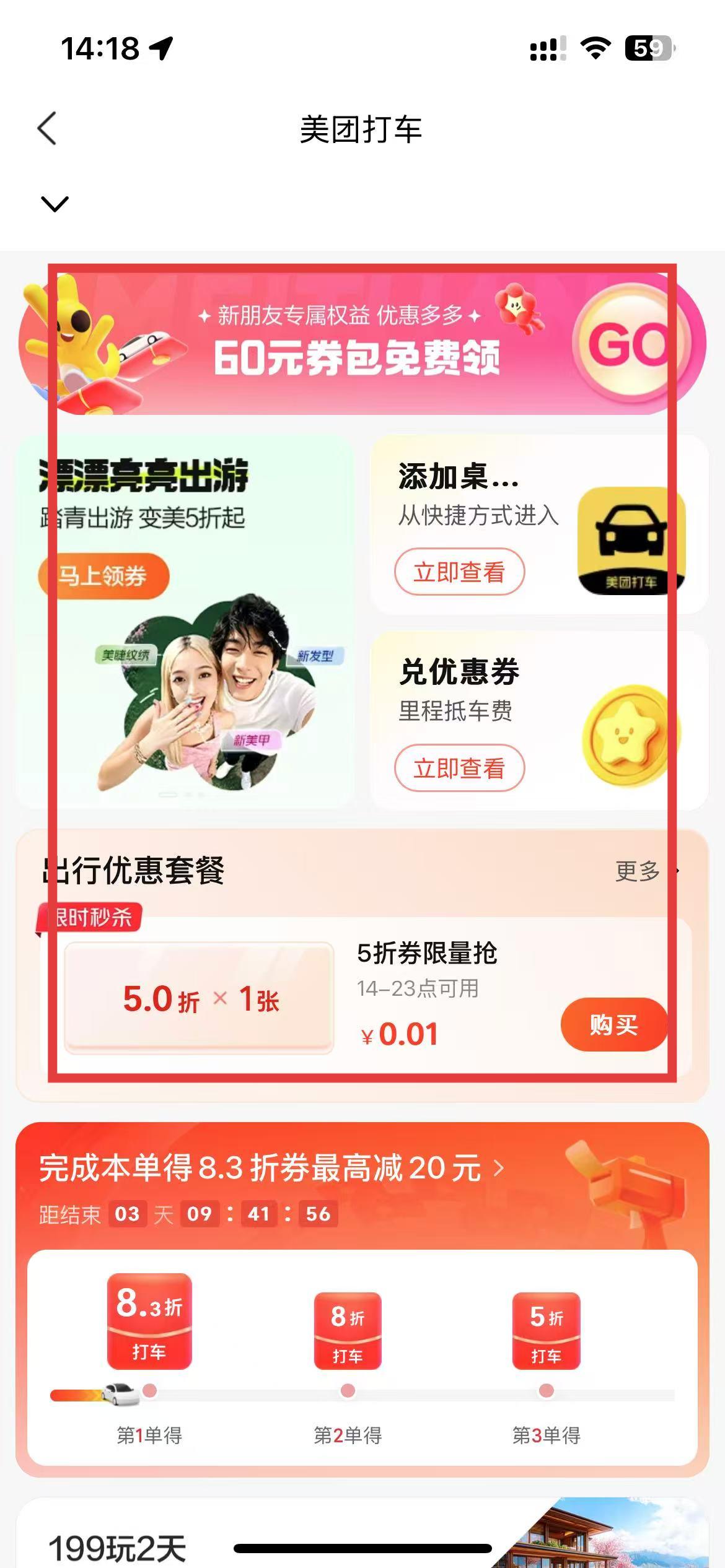Viewport: 725px width, 1568px height.
Task: Tap GO on the 60元券包 banner
Action: coord(631,343)
